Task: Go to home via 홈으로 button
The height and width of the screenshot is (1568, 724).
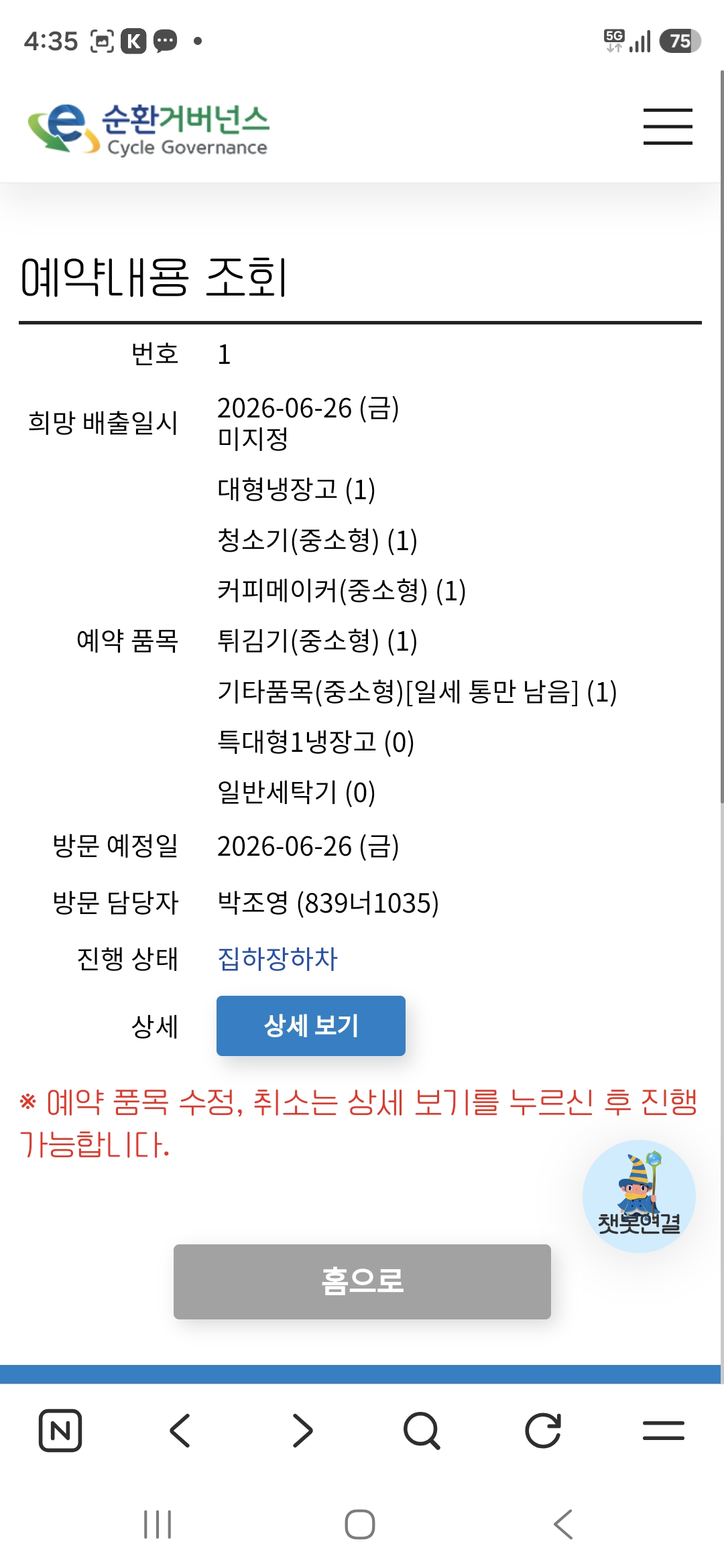Action: click(x=362, y=1281)
